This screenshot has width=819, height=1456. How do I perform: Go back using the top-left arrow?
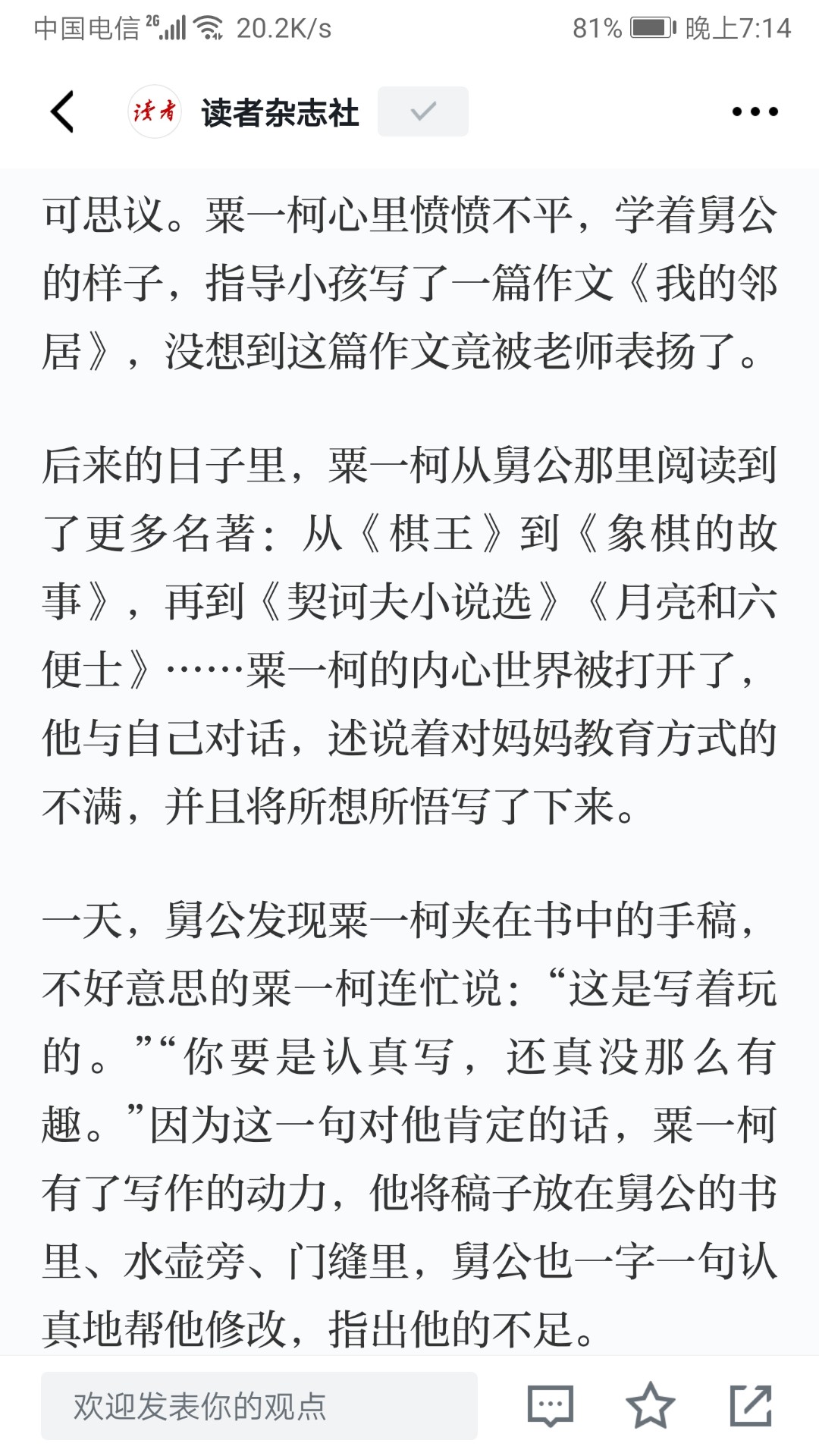click(x=62, y=111)
